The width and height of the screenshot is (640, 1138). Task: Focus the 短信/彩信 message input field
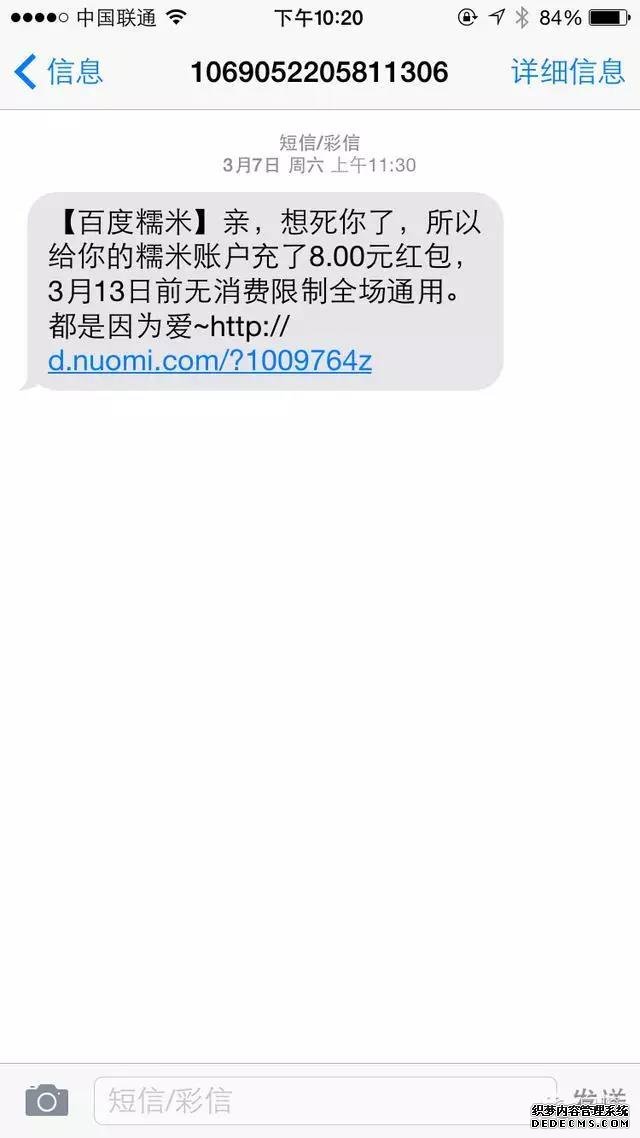(x=324, y=1101)
